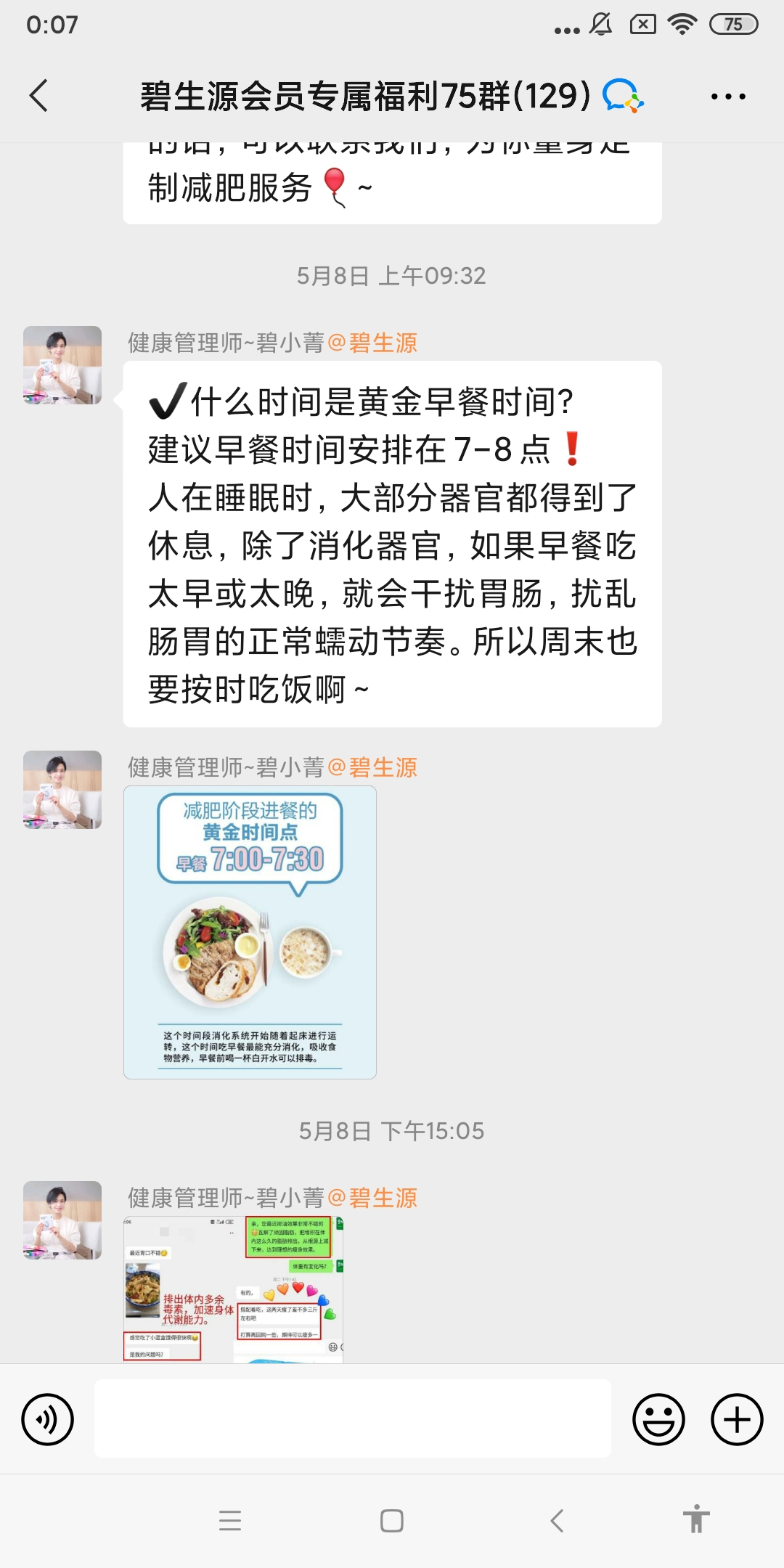Focus the message text field

coord(353,1418)
